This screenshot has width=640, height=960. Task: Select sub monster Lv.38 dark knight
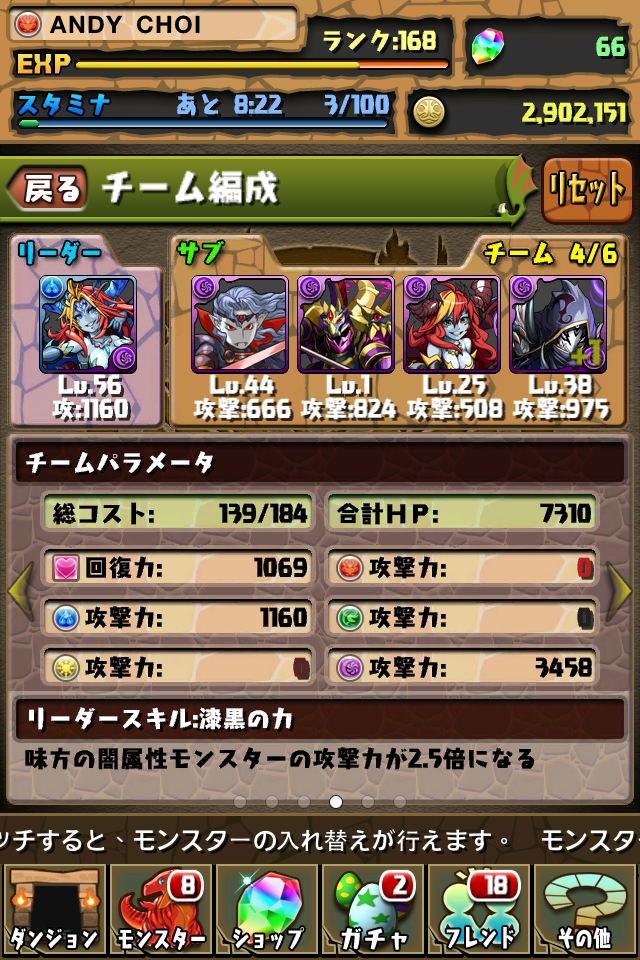tap(557, 324)
